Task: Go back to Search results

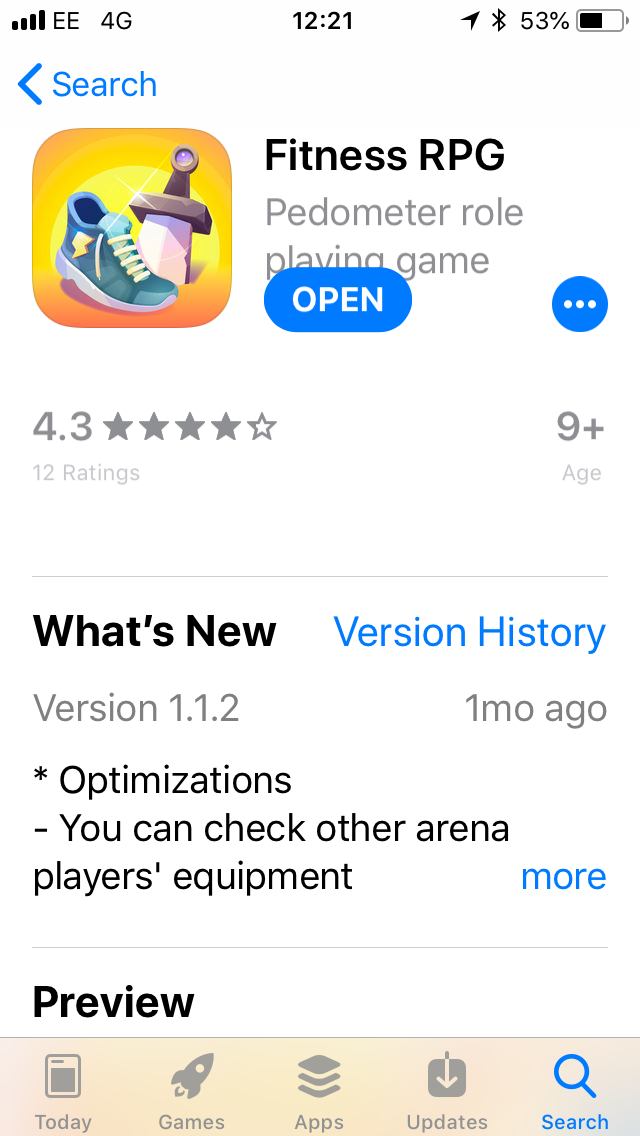Action: click(88, 84)
